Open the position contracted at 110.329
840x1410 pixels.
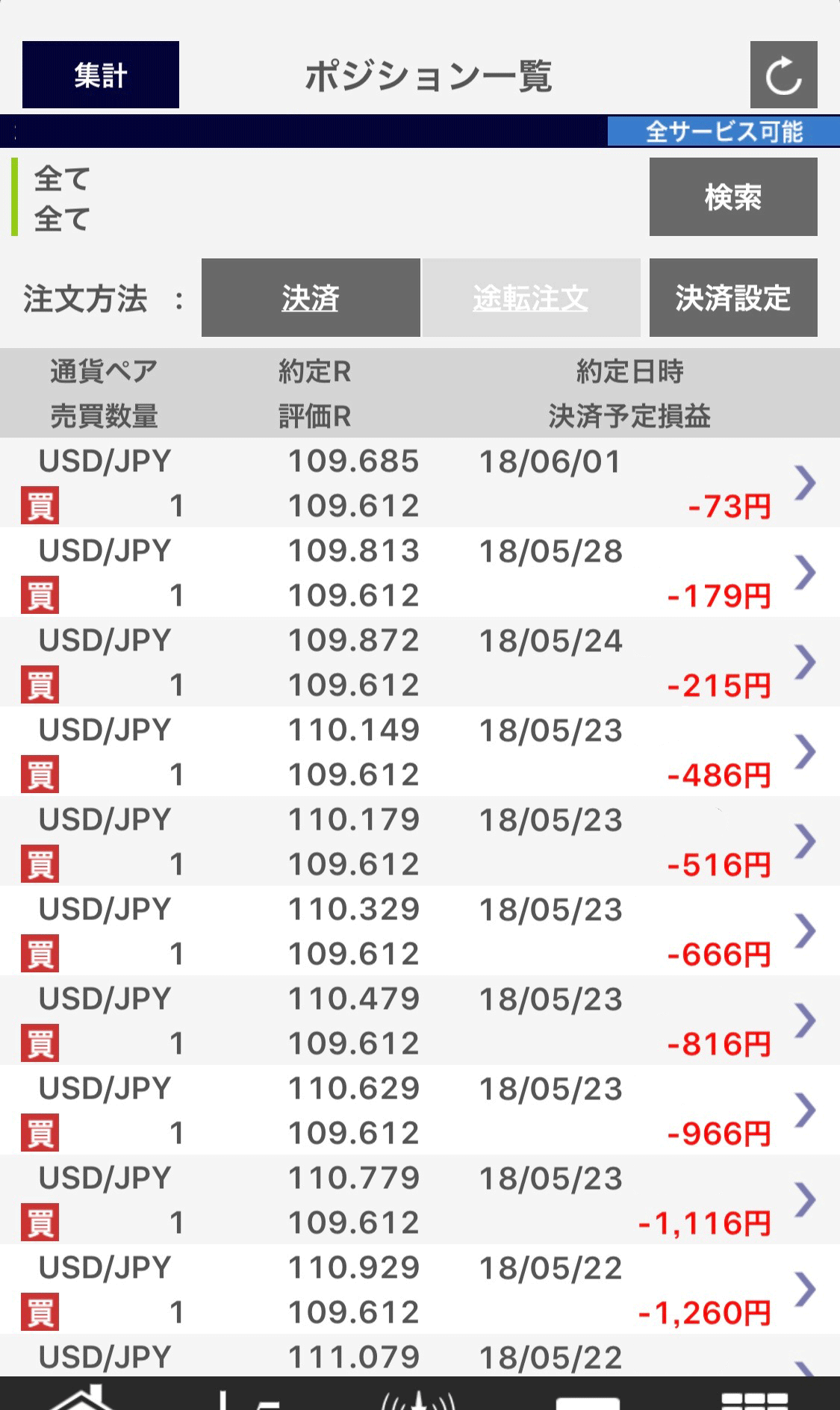[x=420, y=931]
